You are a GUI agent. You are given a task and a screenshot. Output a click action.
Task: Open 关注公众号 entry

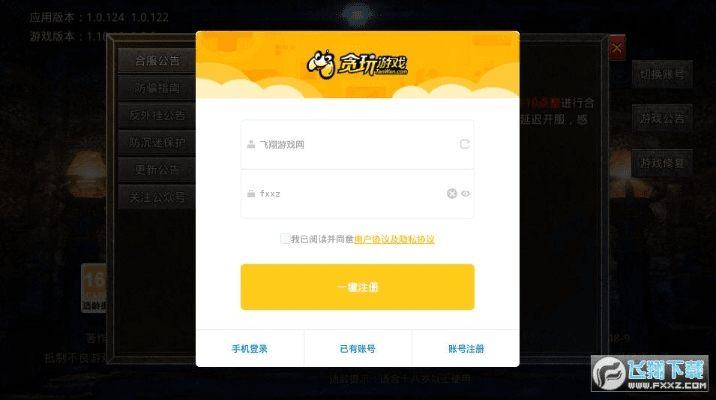(155, 198)
